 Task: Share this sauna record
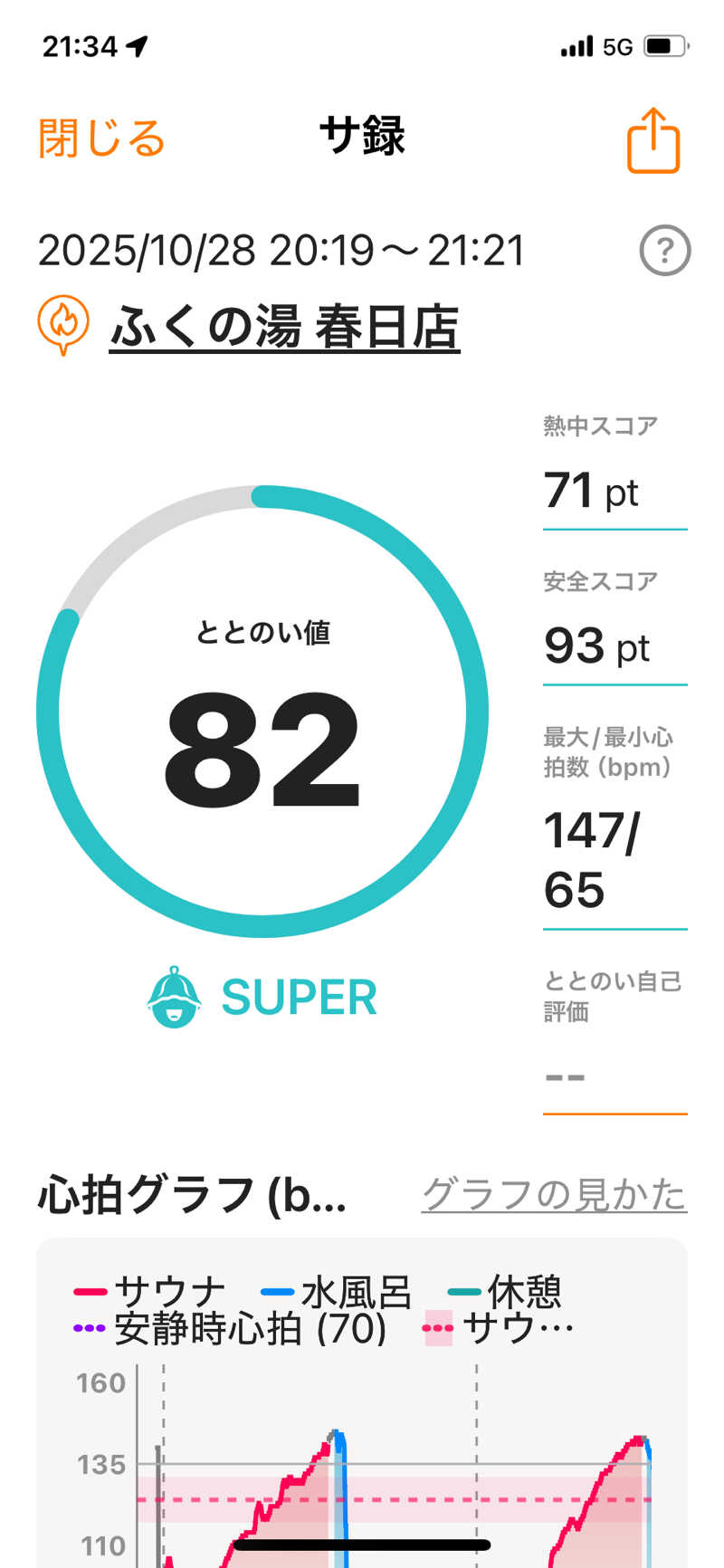[x=653, y=140]
